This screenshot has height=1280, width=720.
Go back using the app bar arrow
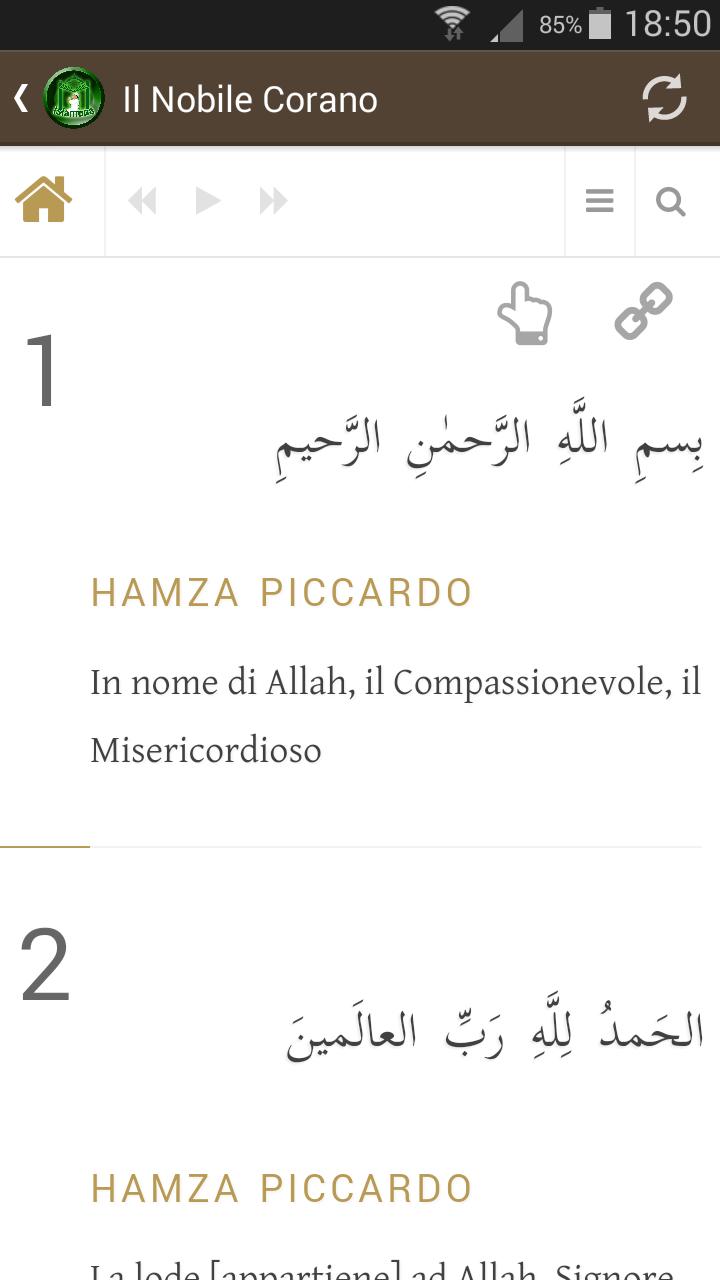21,99
